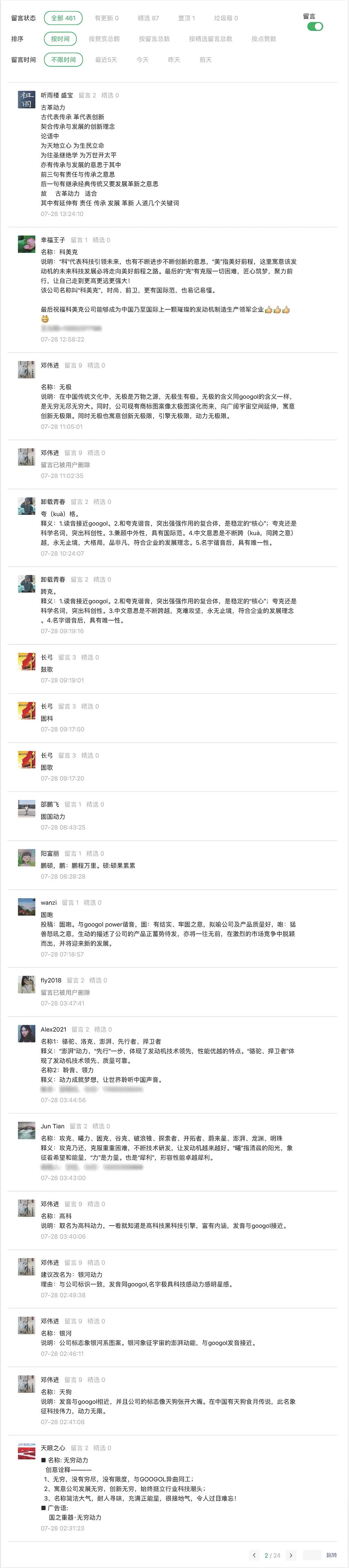
Task: Sort comments by 按时间
Action: coord(60,39)
